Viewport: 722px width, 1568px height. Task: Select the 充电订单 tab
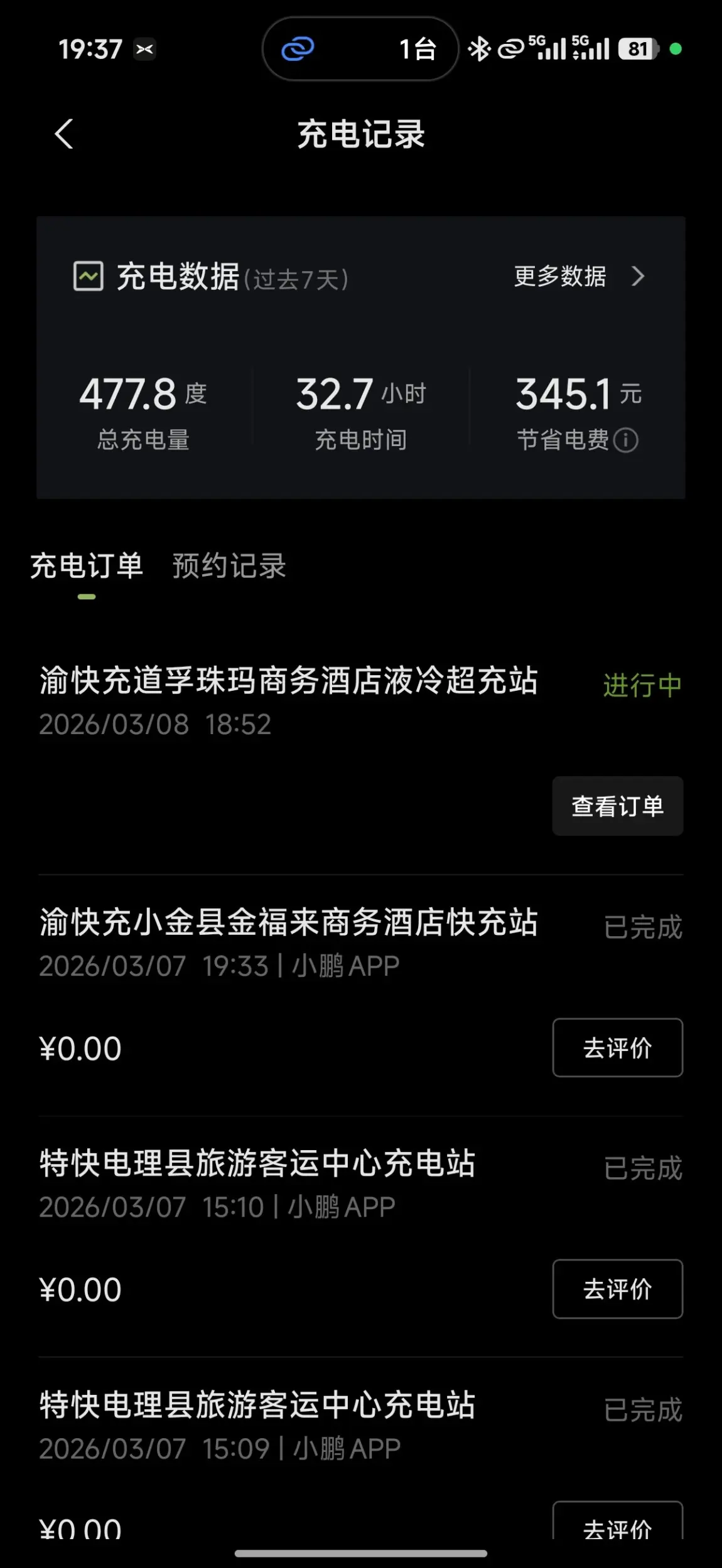coord(87,566)
